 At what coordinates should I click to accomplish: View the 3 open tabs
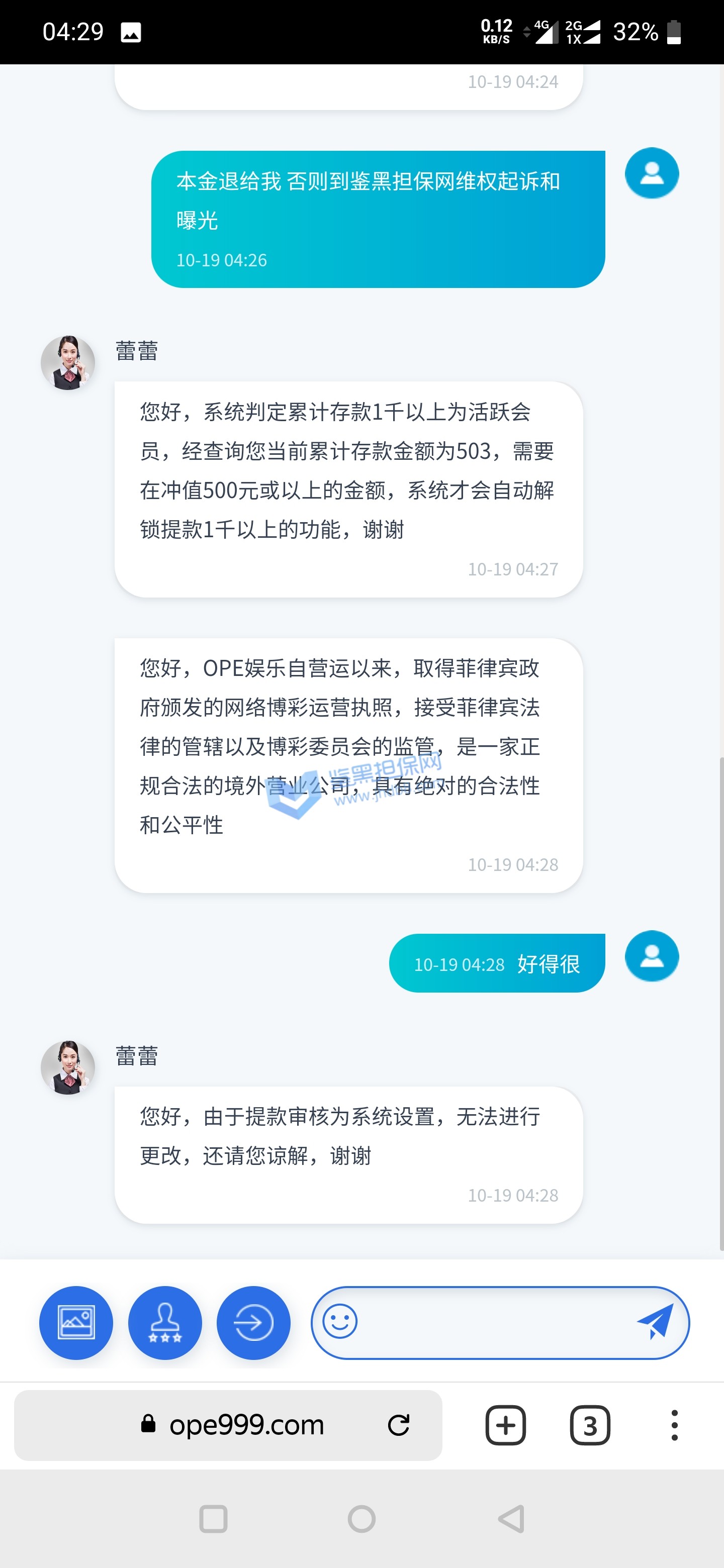589,1425
